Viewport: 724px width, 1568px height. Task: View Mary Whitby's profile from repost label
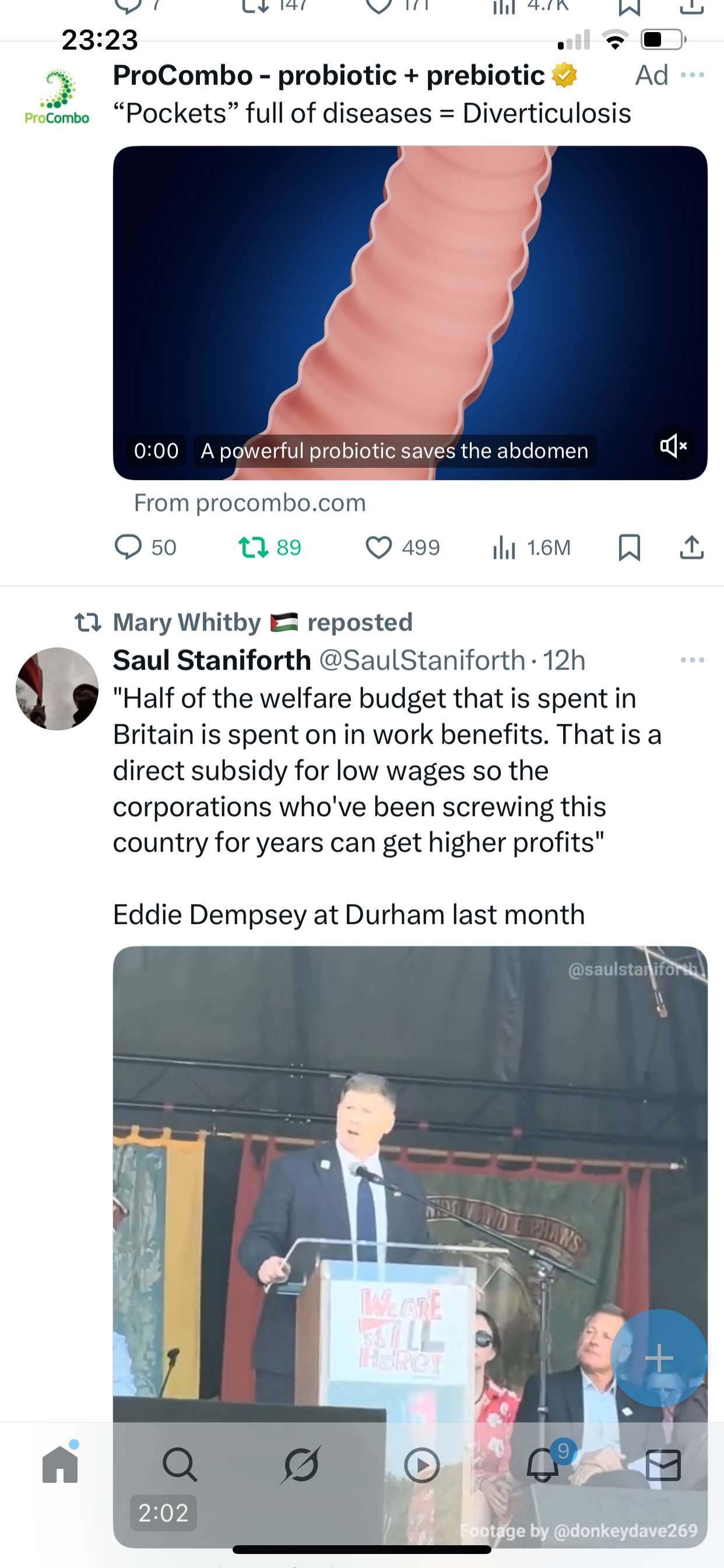pyautogui.click(x=187, y=622)
